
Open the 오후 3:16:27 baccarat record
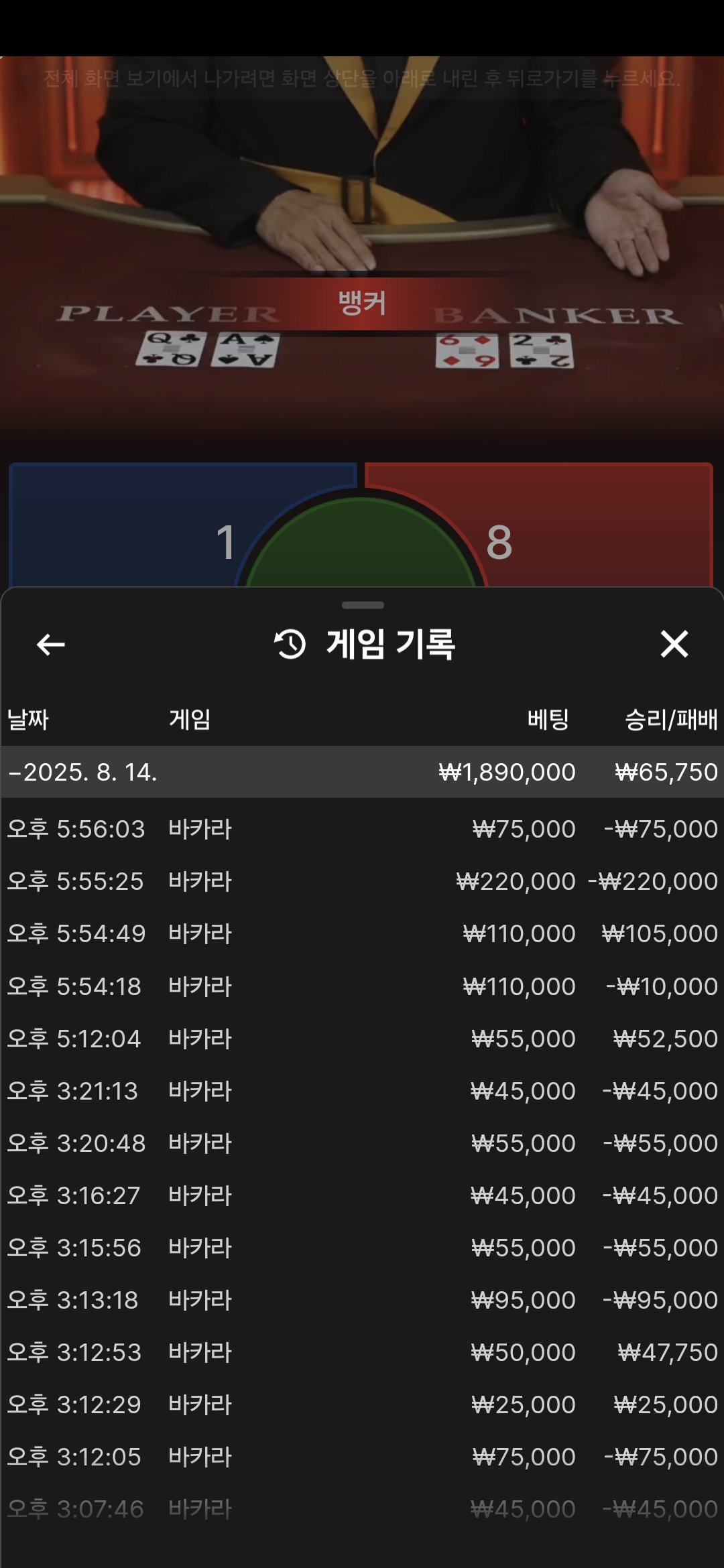coord(362,1195)
